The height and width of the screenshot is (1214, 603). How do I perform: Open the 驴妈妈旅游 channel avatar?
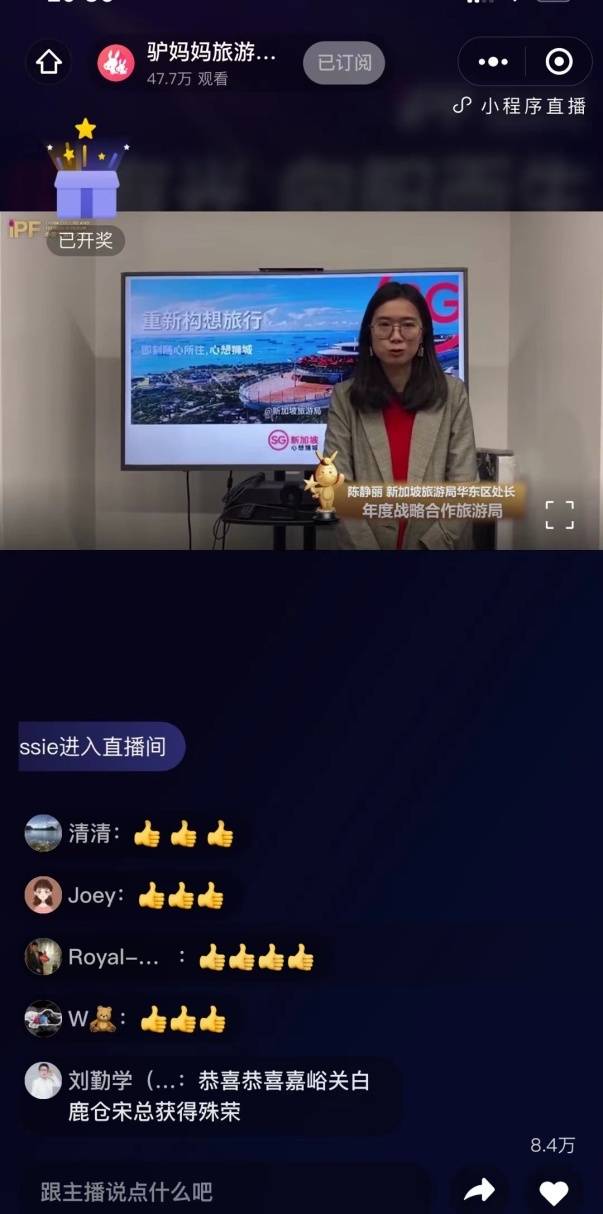click(116, 63)
